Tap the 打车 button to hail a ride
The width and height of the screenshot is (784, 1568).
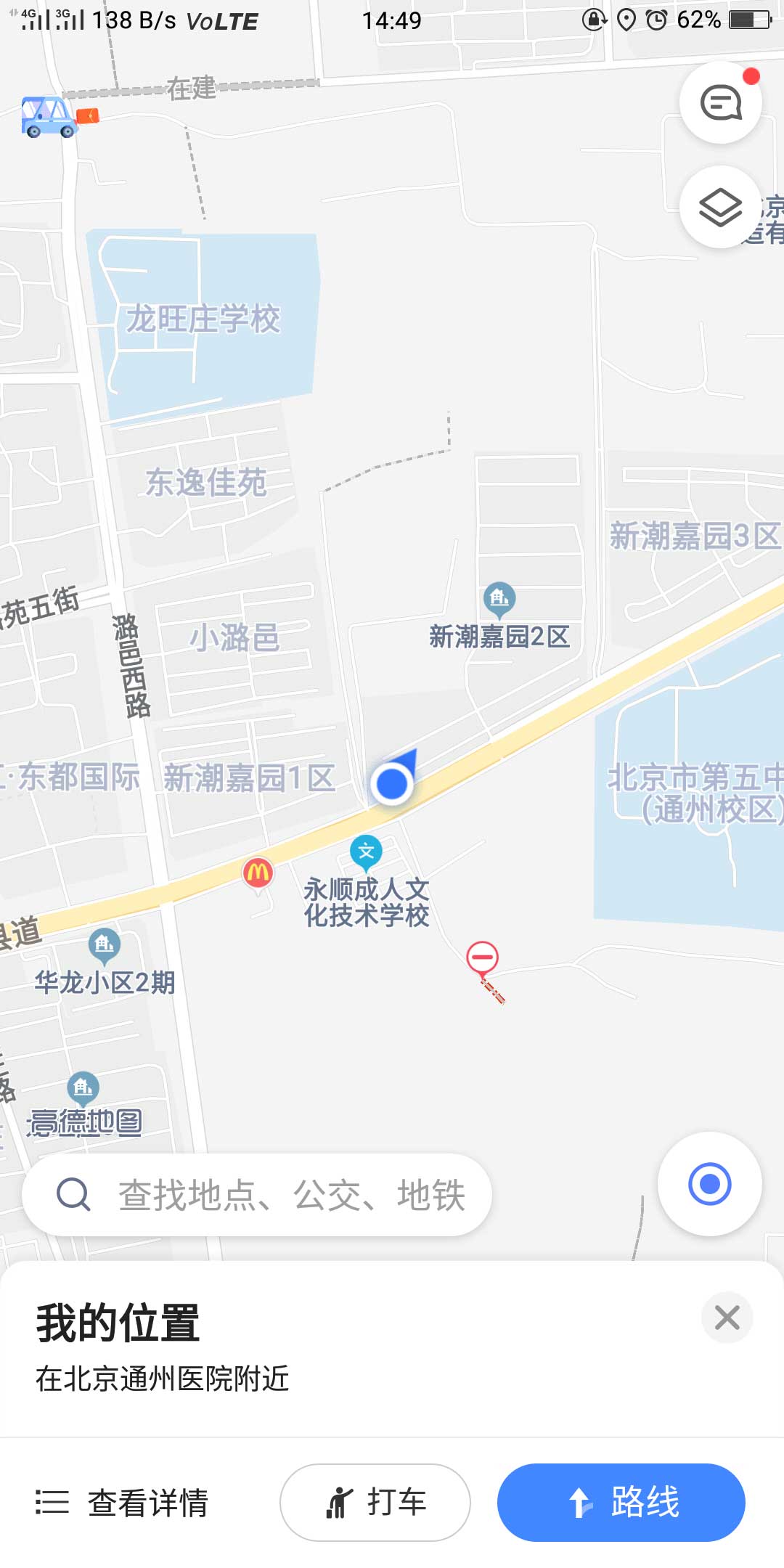375,1502
